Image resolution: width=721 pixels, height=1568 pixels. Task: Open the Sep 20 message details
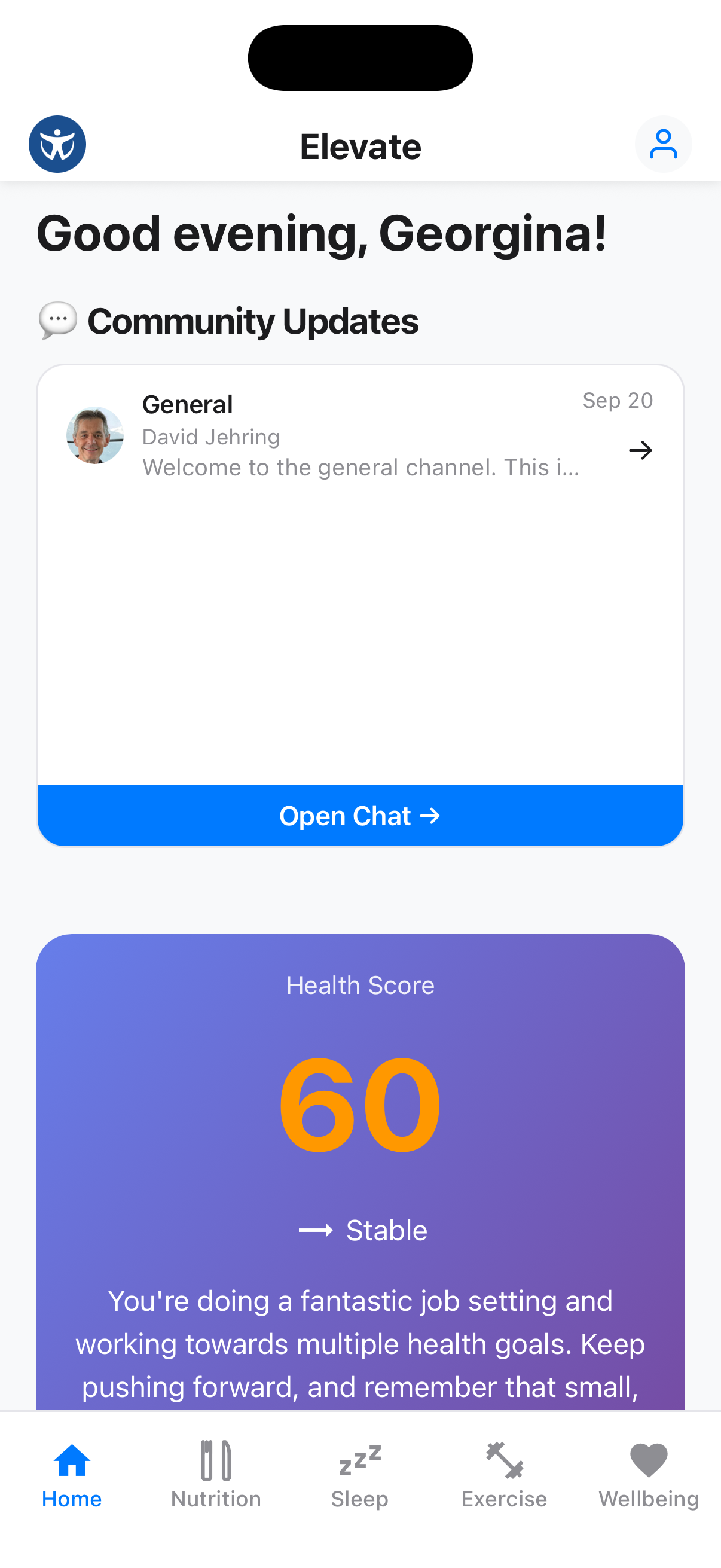618,401
